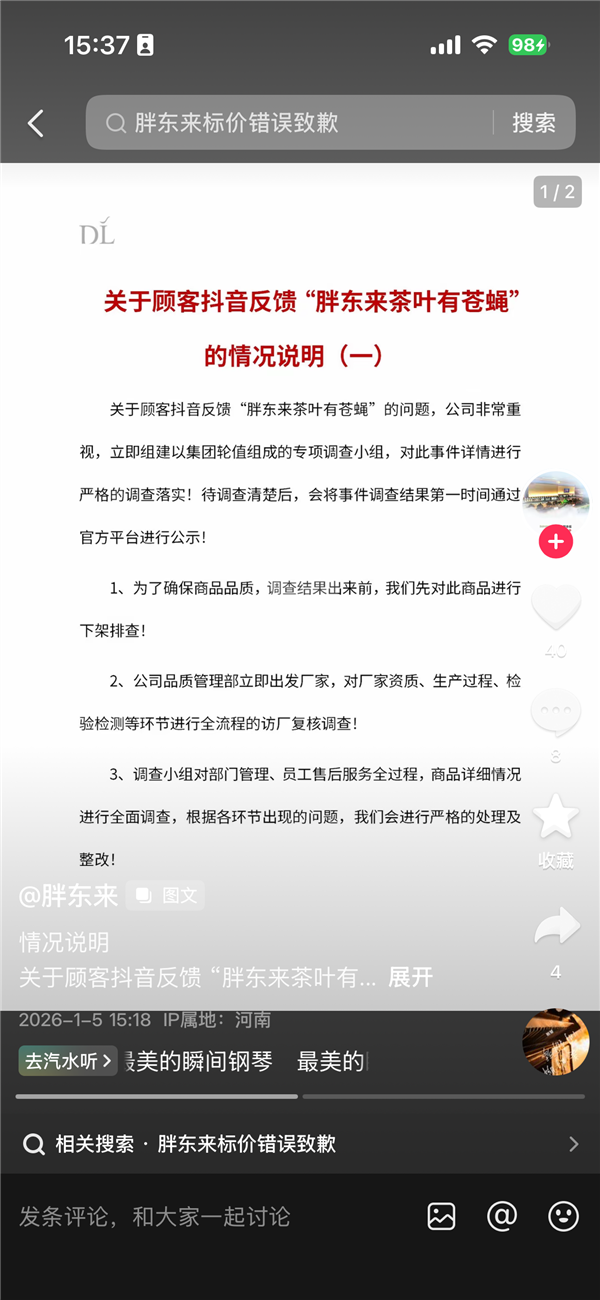Open the rotating music disc thumbnail

tap(555, 1041)
